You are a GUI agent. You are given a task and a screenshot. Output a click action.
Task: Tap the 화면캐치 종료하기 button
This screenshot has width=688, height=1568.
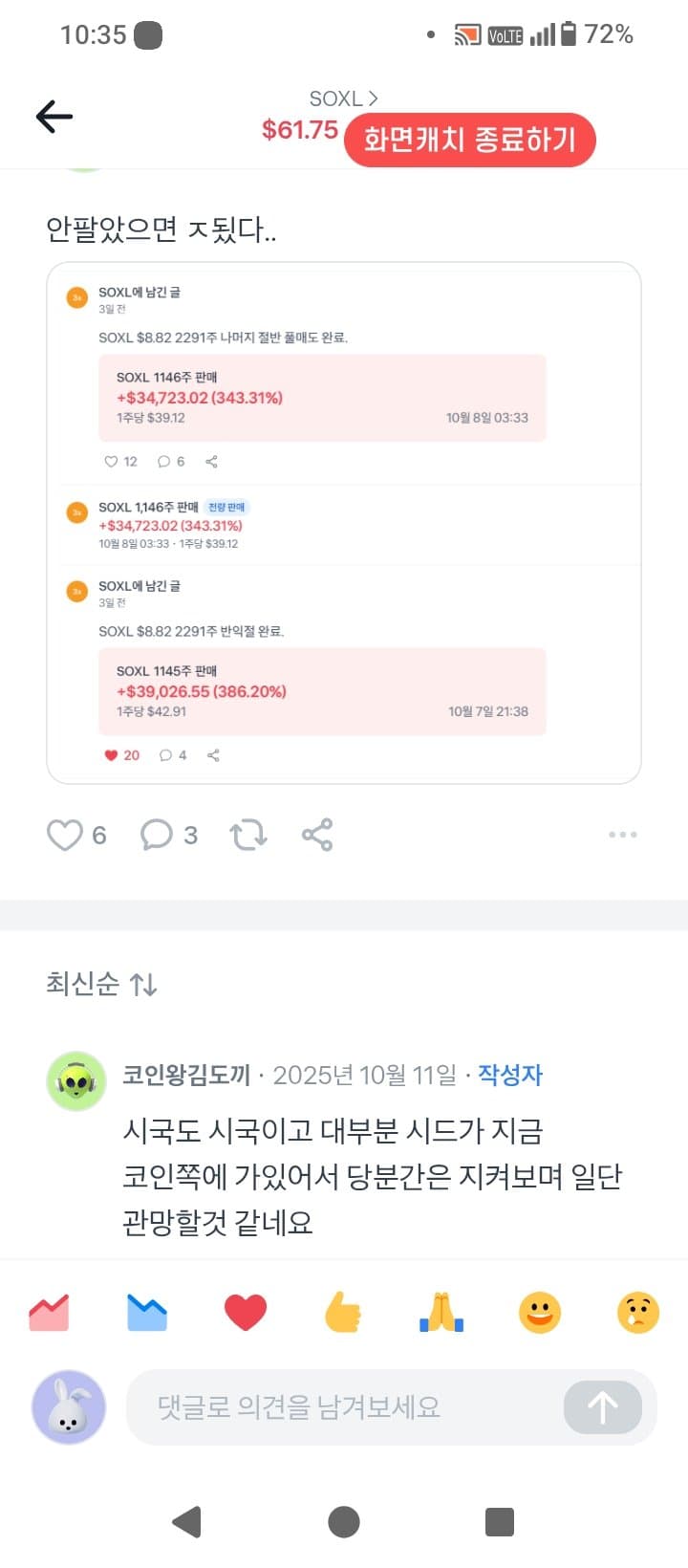(x=469, y=141)
